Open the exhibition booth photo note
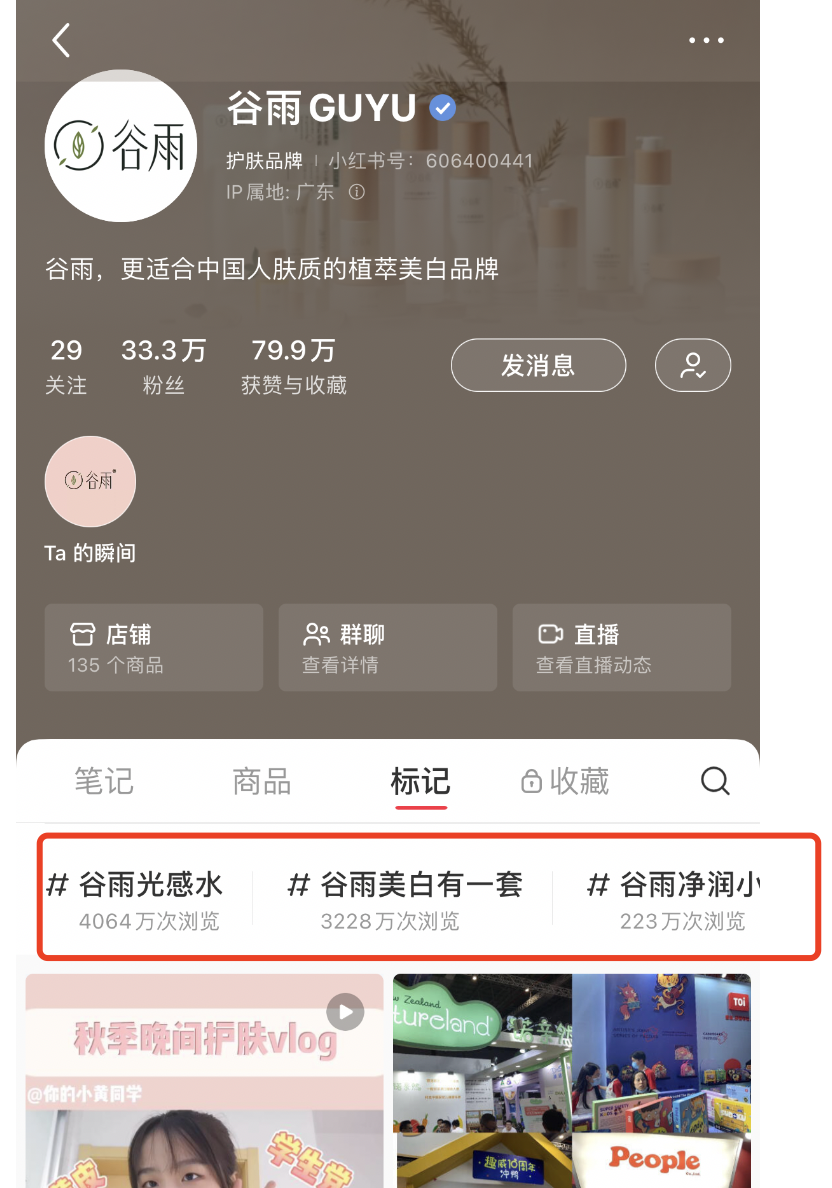Viewport: 832px width, 1188px height. coord(571,1080)
